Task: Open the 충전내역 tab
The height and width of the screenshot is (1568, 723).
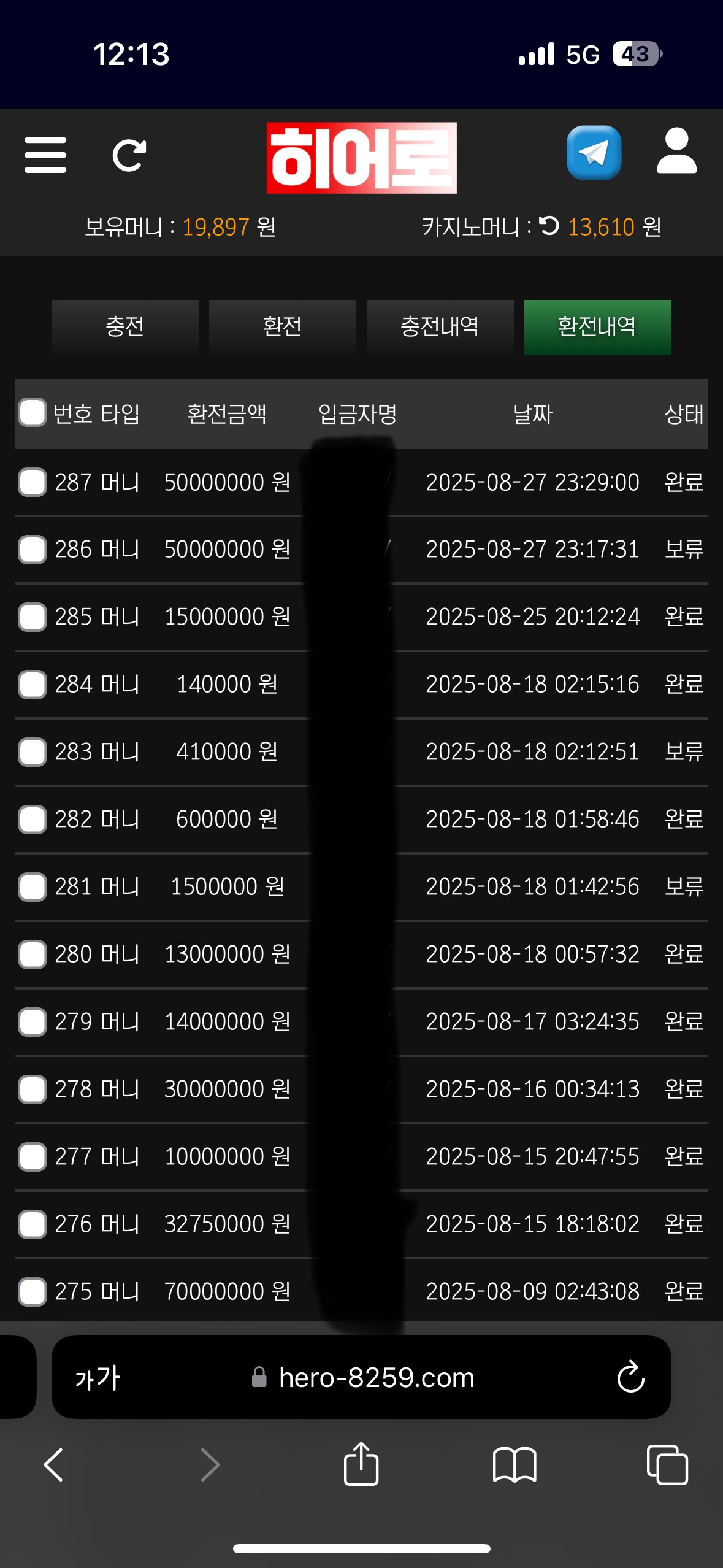Action: 440,327
